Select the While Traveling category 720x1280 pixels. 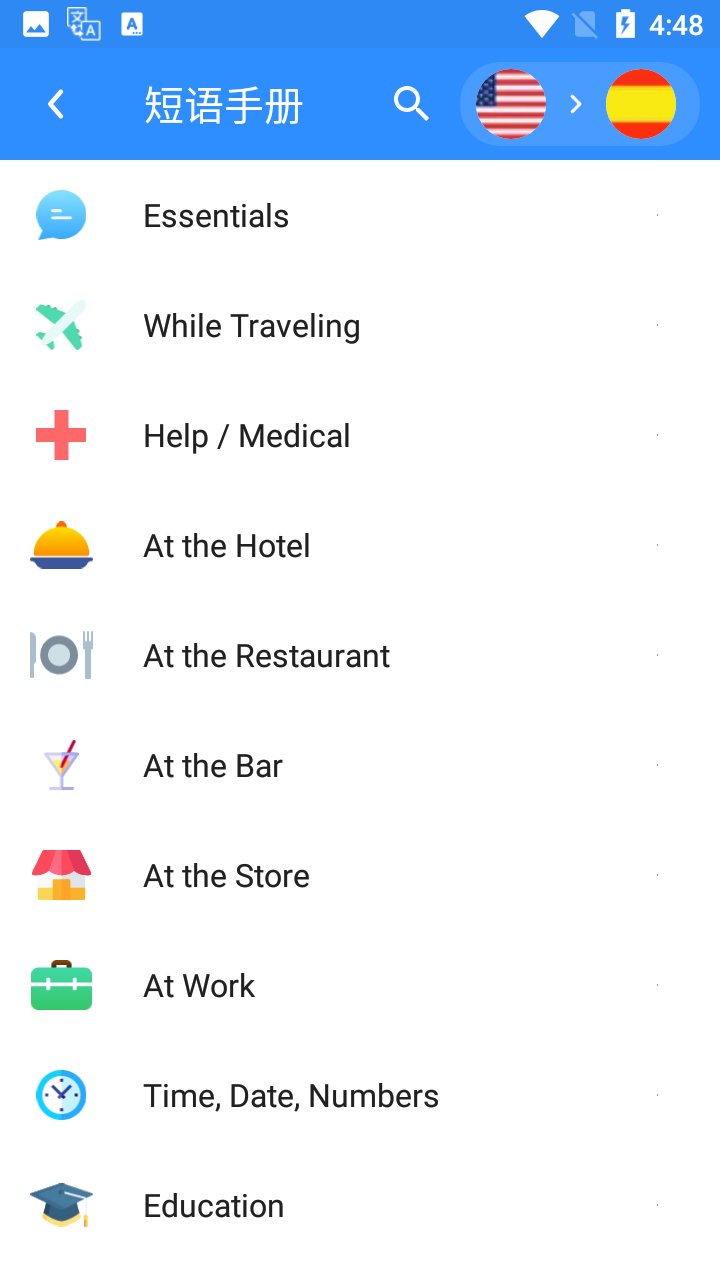tap(251, 326)
